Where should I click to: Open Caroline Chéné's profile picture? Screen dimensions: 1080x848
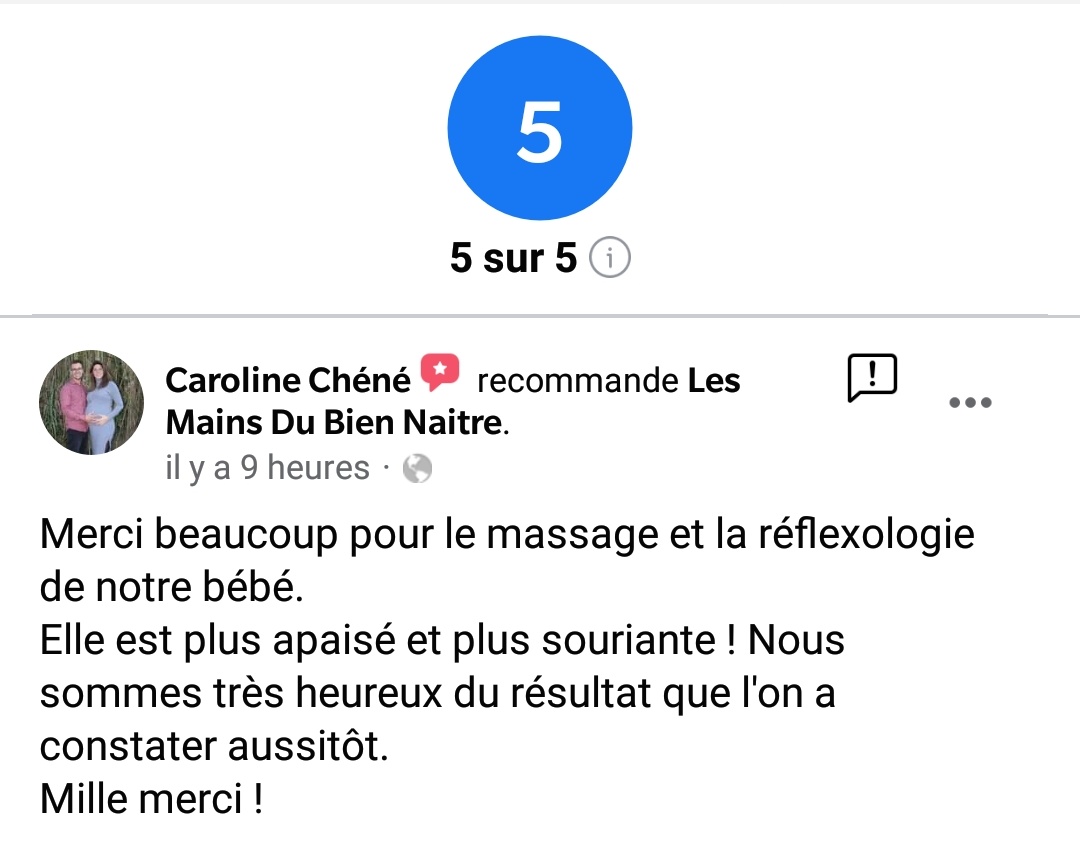pyautogui.click(x=91, y=402)
